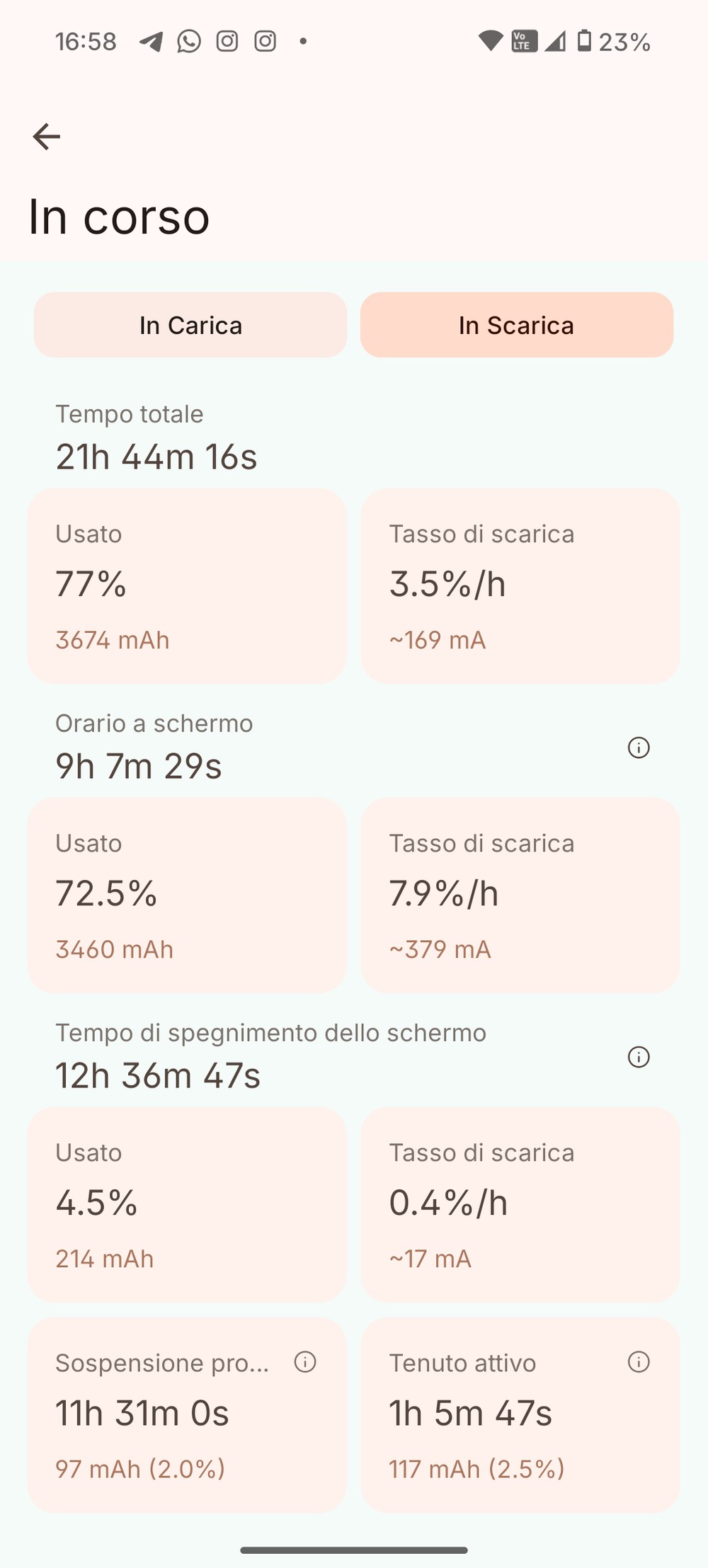Go back using the top arrow
Screen dimensions: 708x1568
pyautogui.click(x=47, y=137)
